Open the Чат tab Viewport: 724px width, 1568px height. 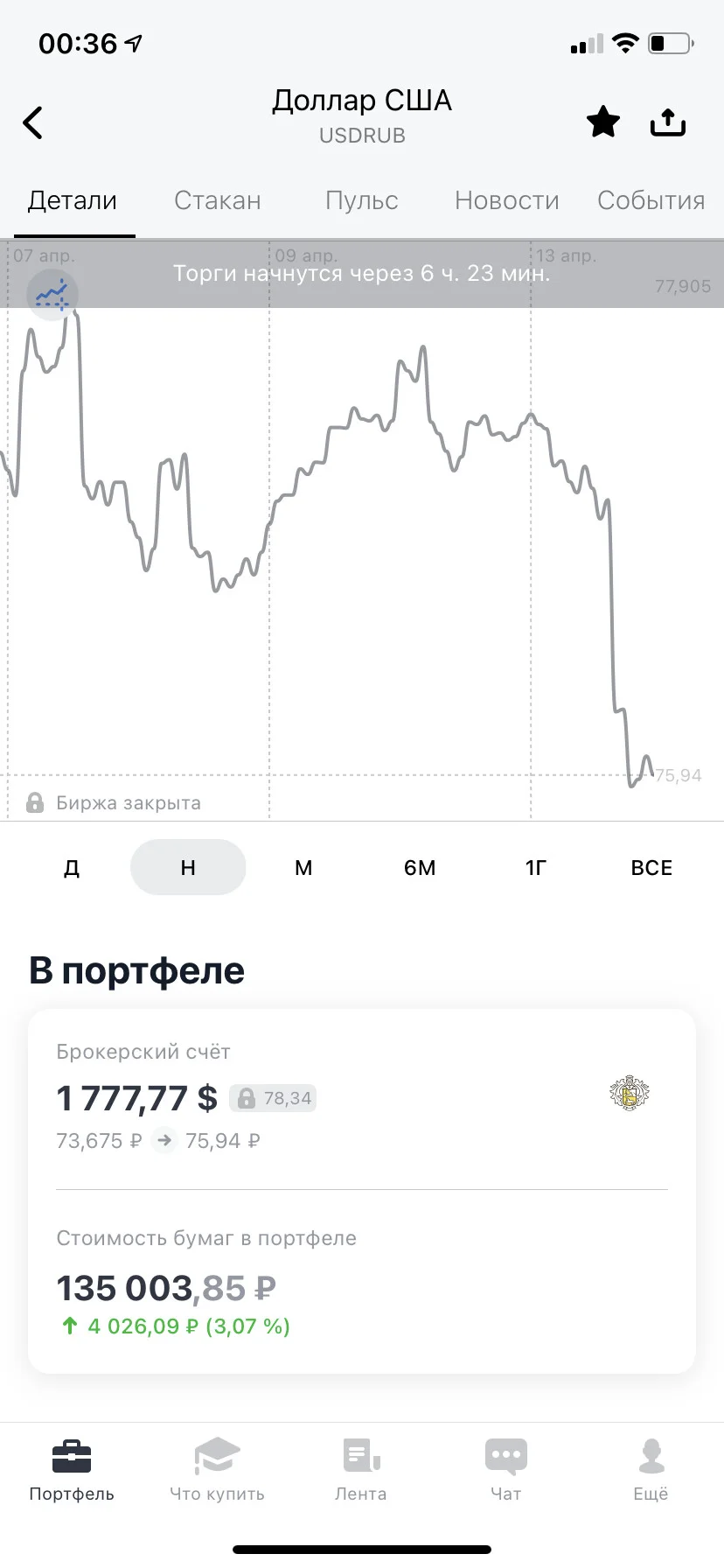[x=506, y=1470]
